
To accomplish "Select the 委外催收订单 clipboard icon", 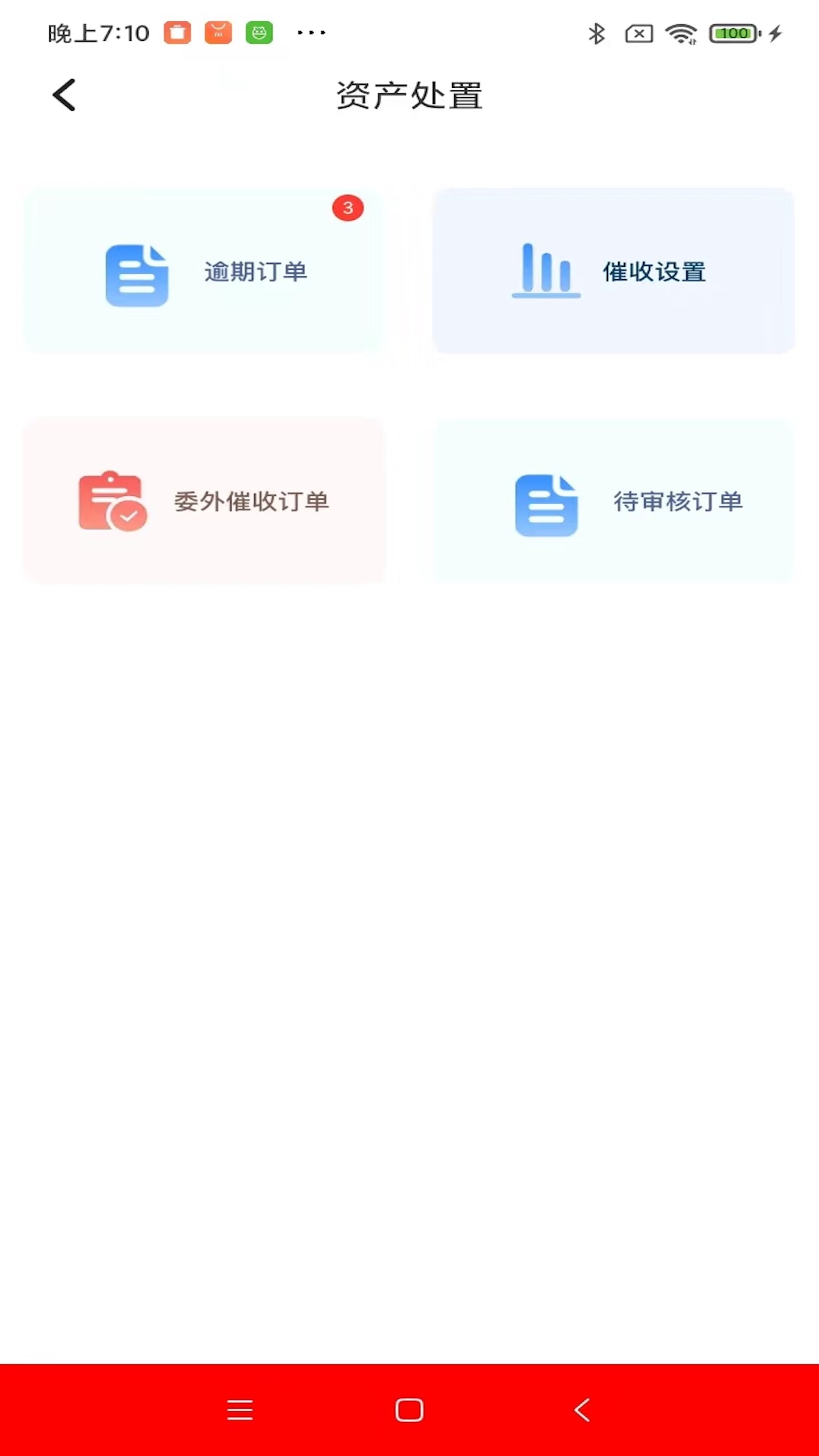I will coord(112,501).
